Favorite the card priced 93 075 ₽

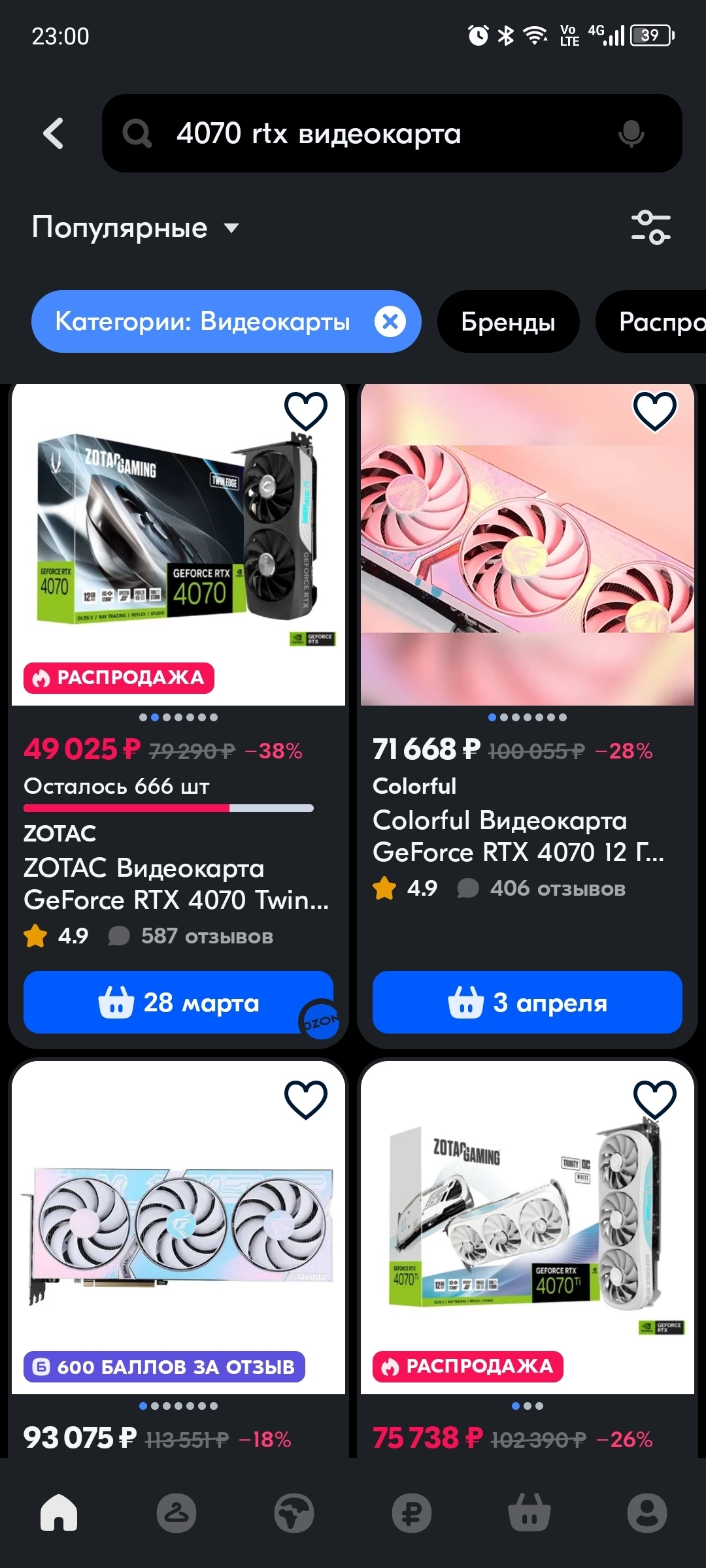click(x=305, y=1100)
